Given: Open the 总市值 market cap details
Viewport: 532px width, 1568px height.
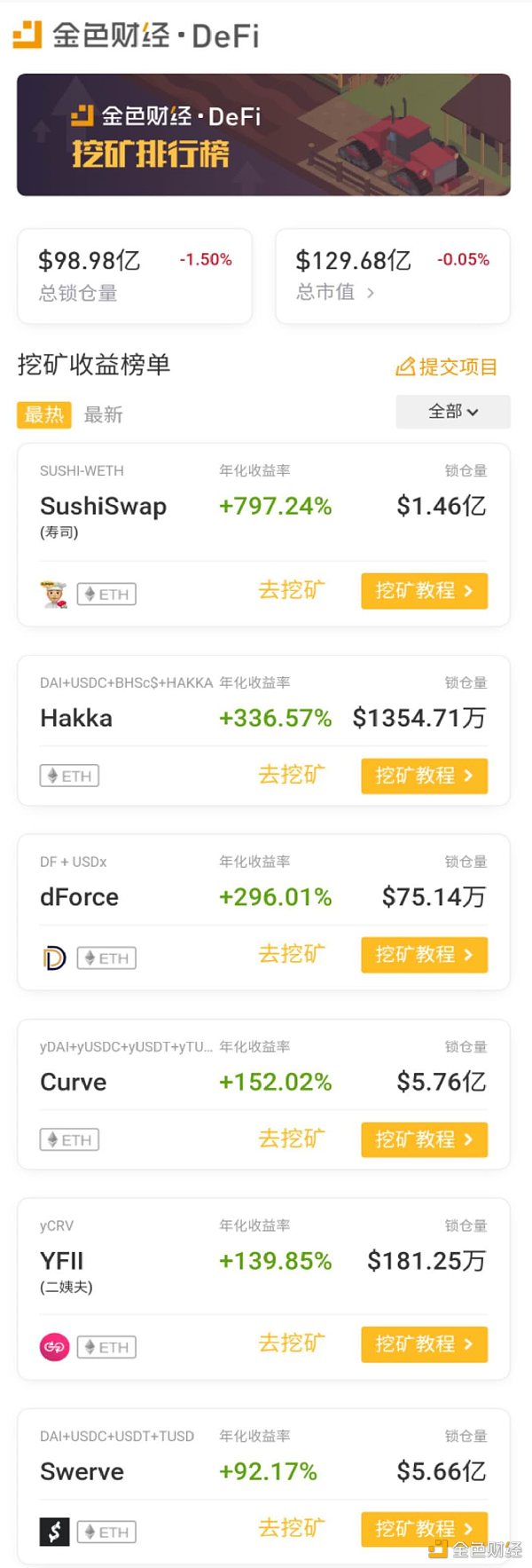Looking at the screenshot, I should click(335, 292).
